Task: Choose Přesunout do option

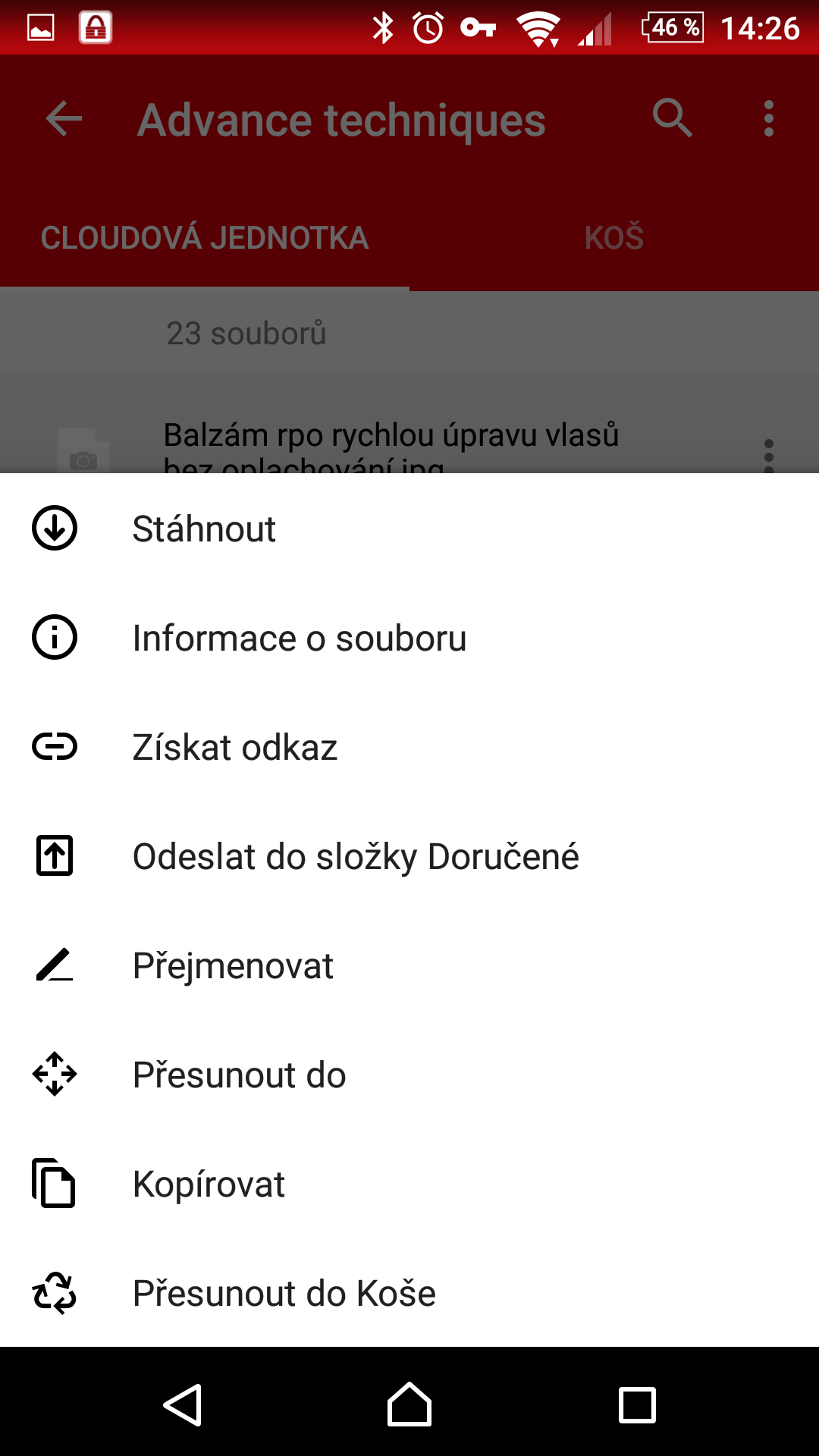Action: pos(409,1075)
